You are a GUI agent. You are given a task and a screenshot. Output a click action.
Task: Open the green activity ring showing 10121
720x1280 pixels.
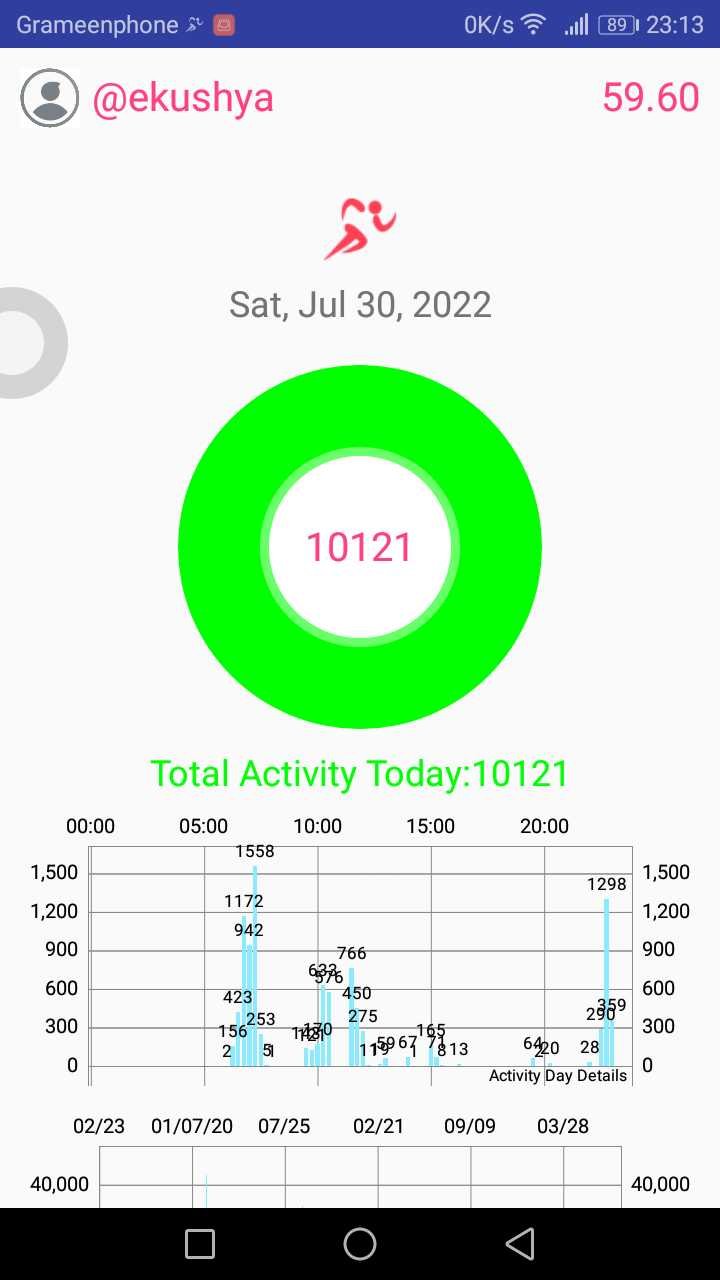pos(360,547)
